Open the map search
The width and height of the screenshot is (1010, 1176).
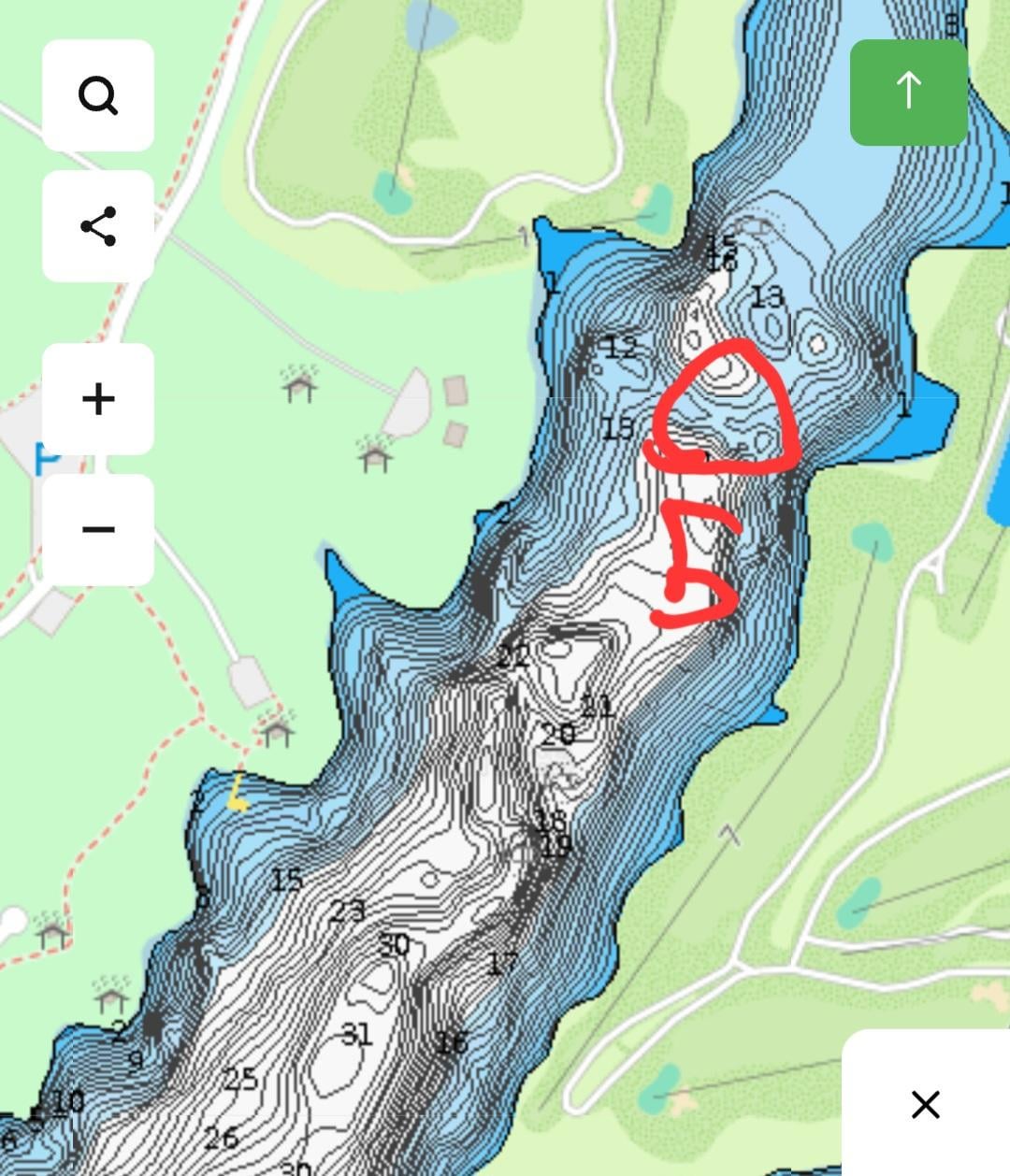(x=98, y=95)
